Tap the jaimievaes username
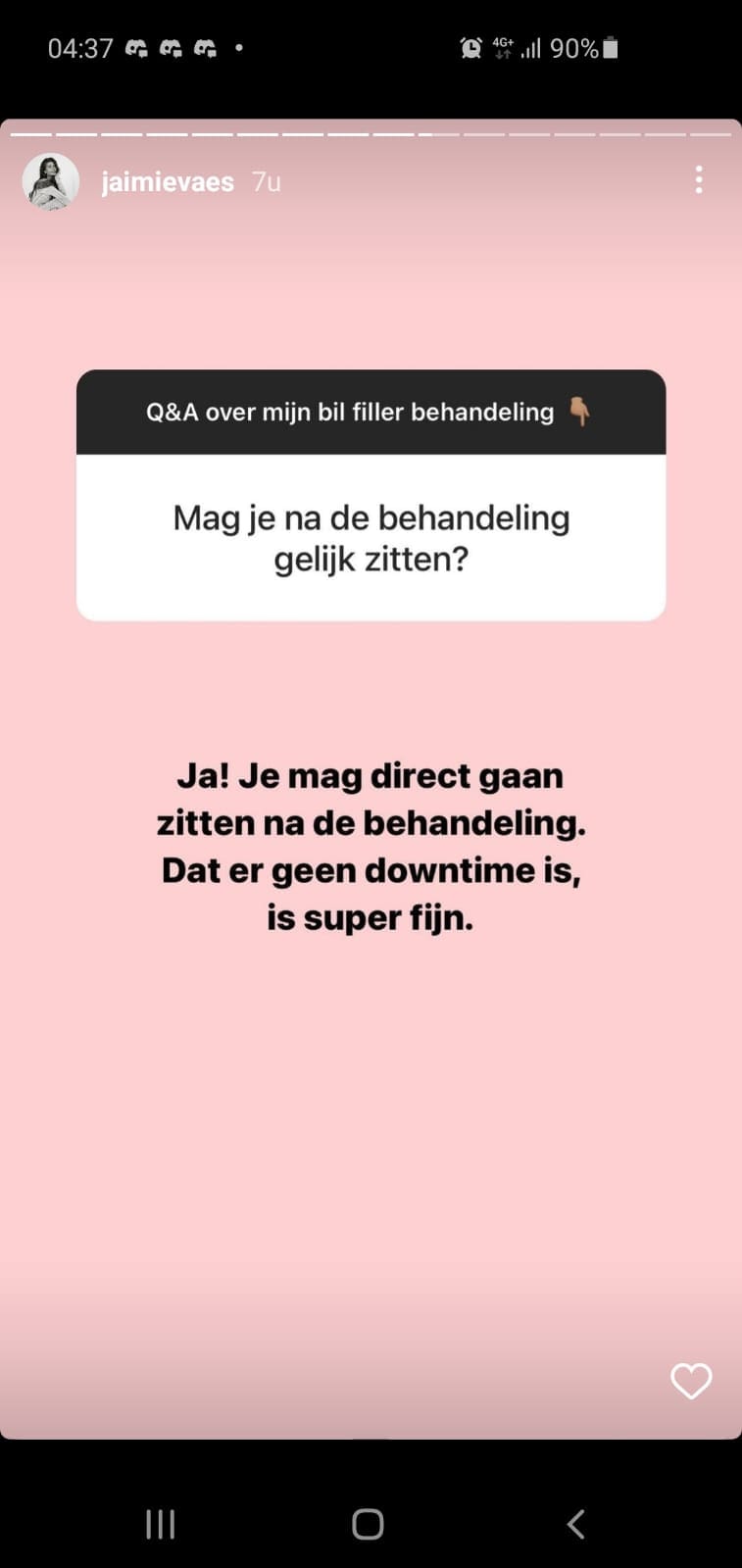 click(168, 182)
